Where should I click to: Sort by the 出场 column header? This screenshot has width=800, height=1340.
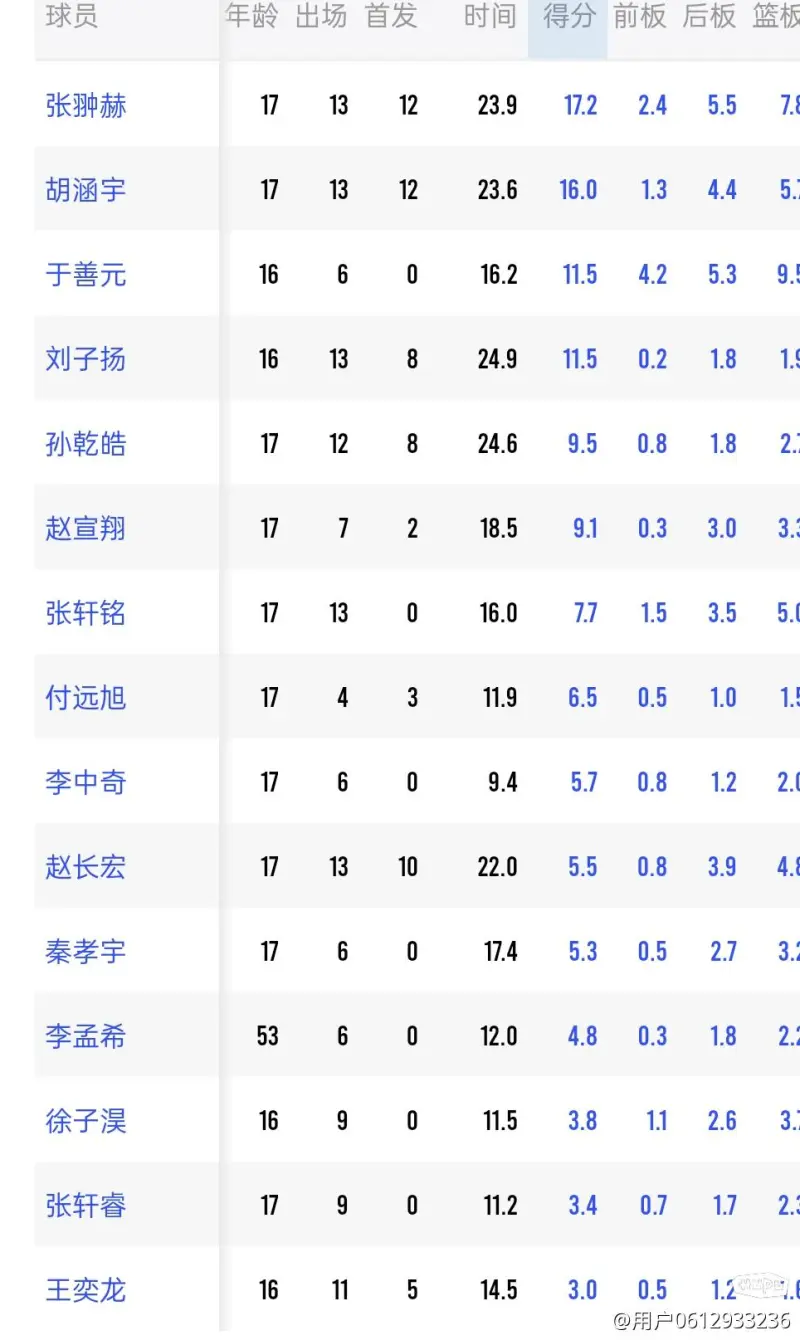tap(321, 16)
